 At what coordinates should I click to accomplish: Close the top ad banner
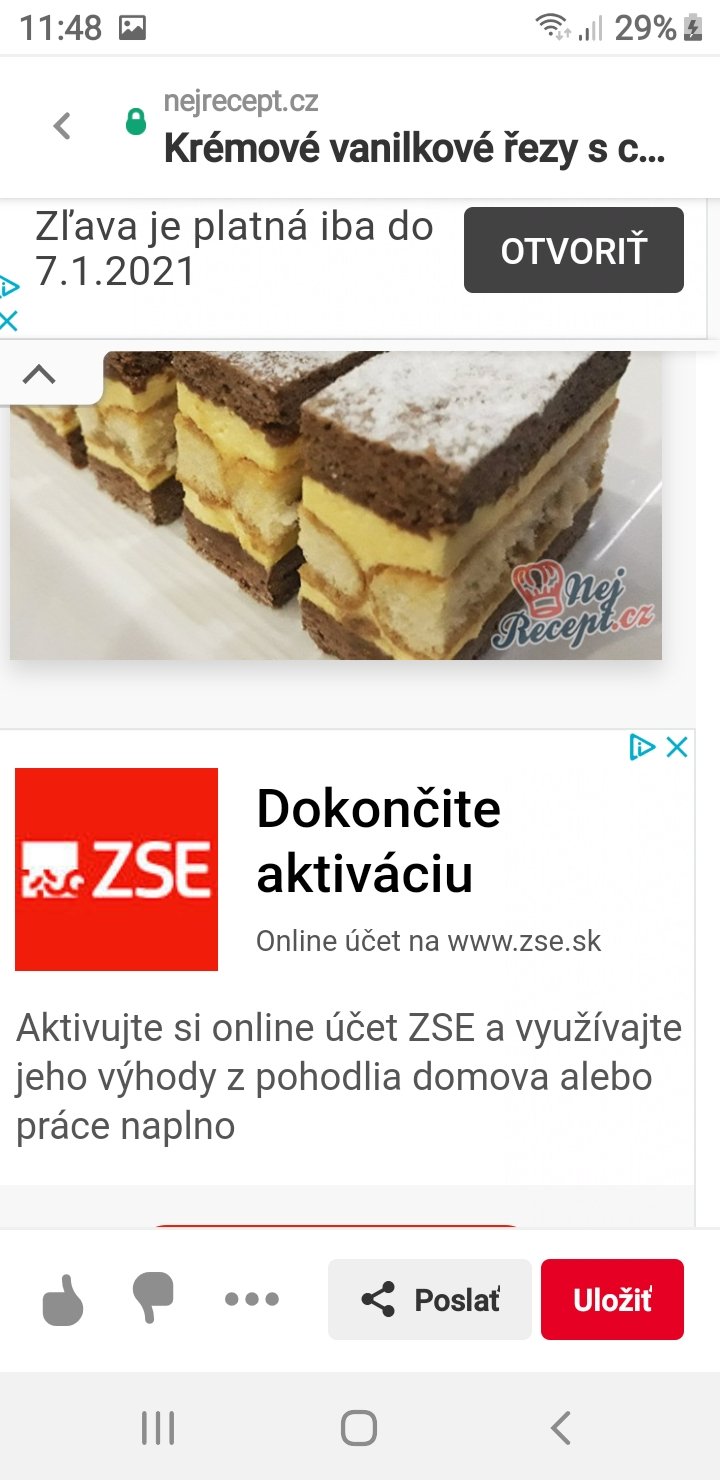coord(8,321)
